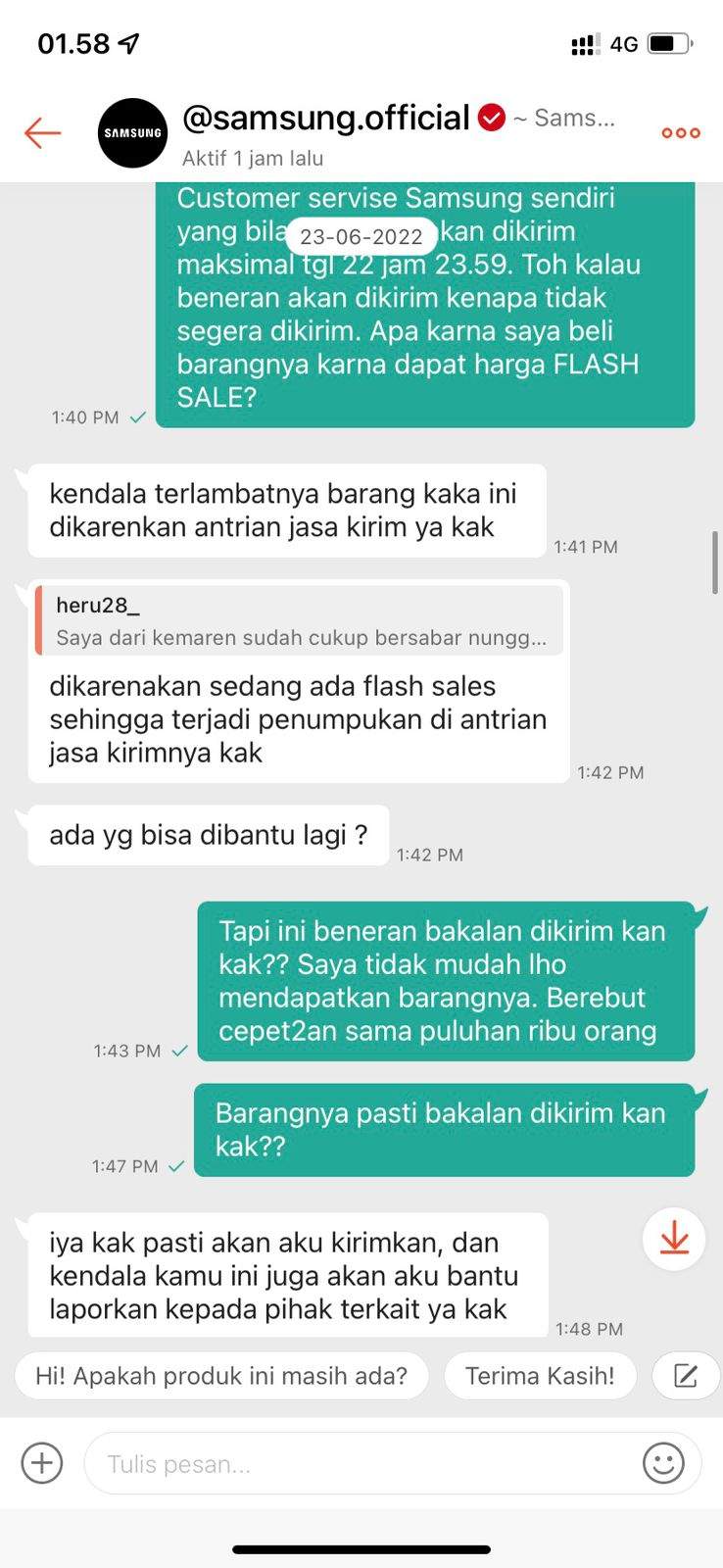Jump to latest message with down arrow
The height and width of the screenshot is (1568, 723).
pyautogui.click(x=674, y=1240)
